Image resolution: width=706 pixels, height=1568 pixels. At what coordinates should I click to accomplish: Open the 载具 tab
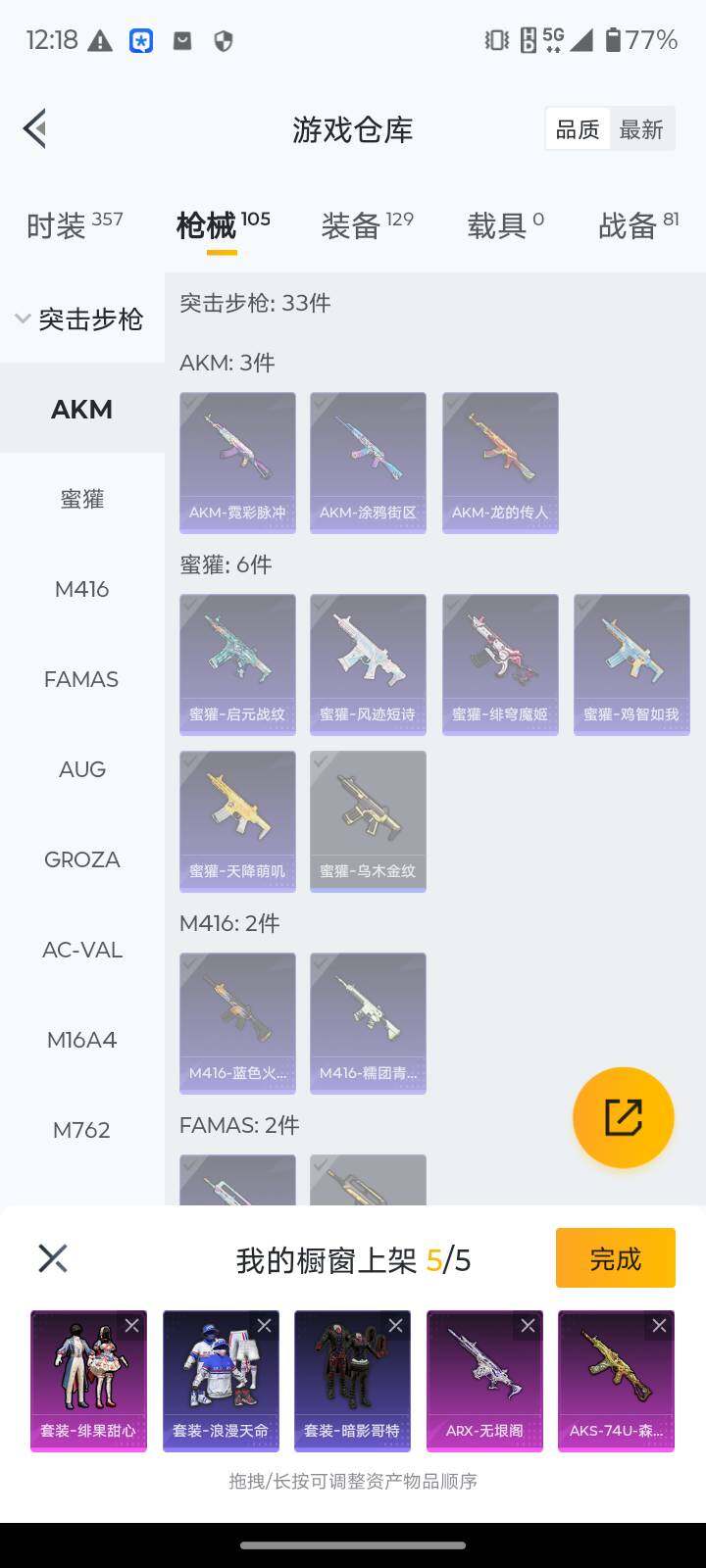[x=505, y=225]
